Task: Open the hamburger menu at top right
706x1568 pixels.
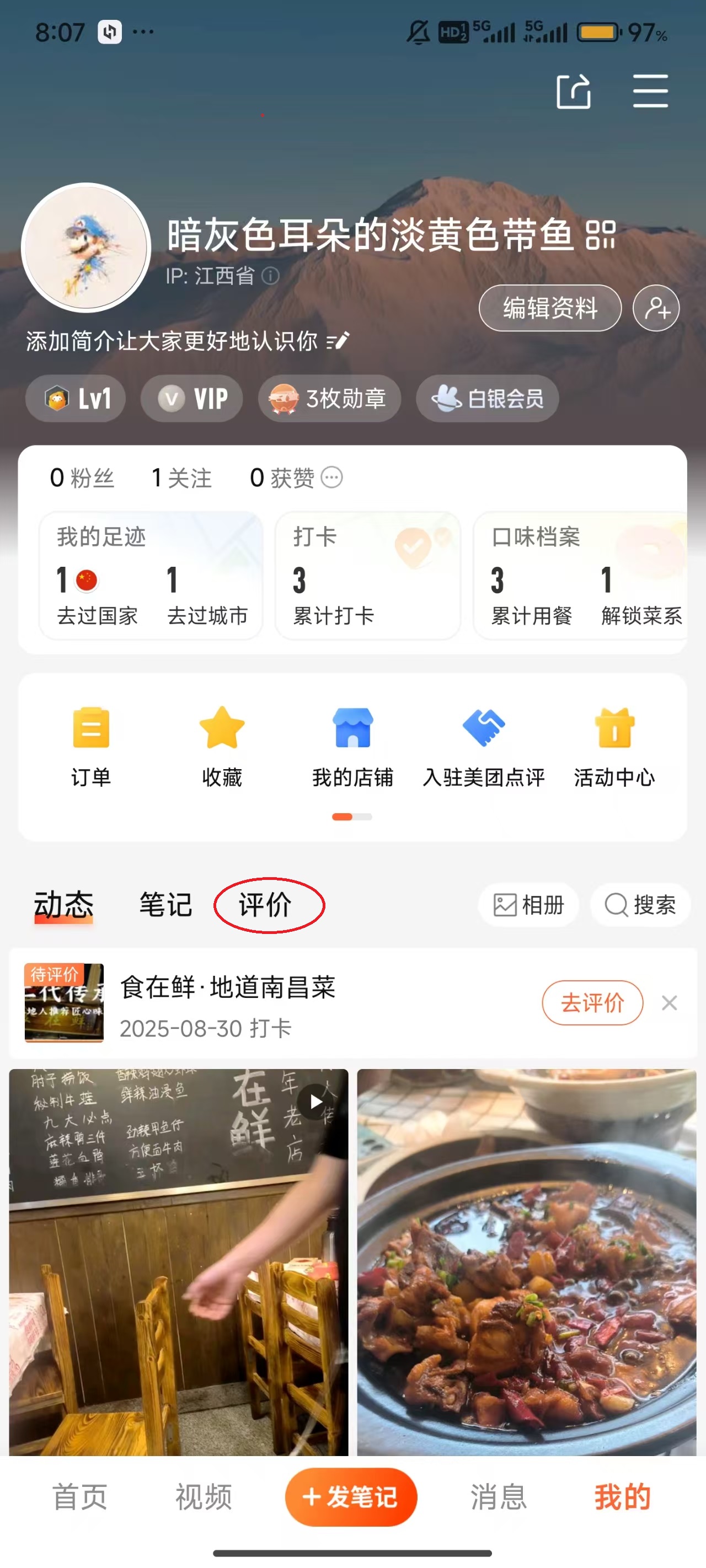Action: pos(650,92)
